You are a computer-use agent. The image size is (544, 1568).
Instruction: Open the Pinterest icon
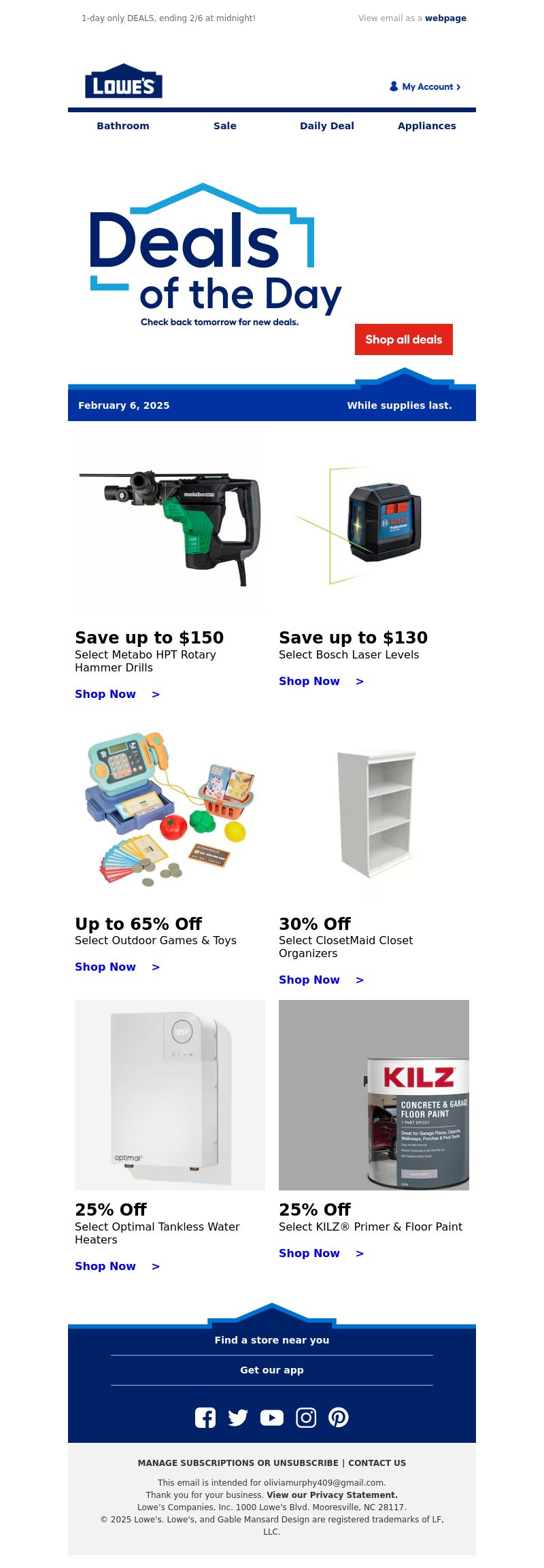pos(339,1418)
